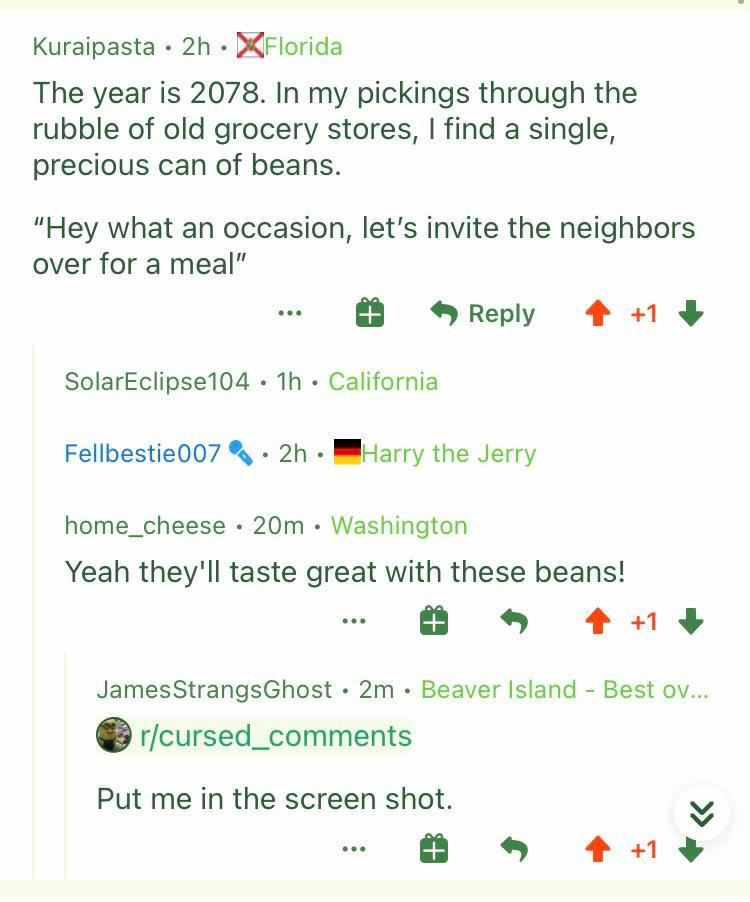Upvote Kuraipasta's comment
The height and width of the screenshot is (902, 750).
point(597,313)
